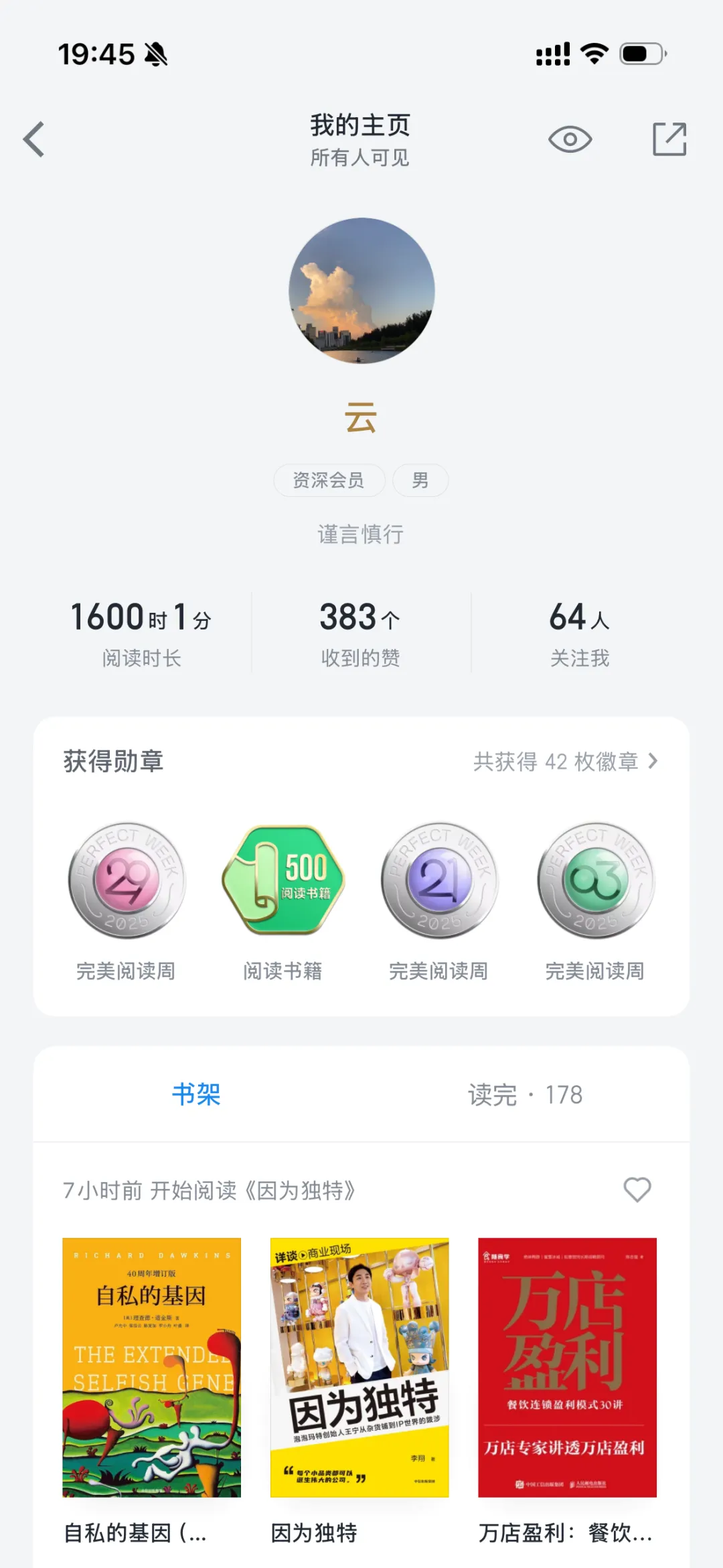The height and width of the screenshot is (1568, 723).
Task: Like the 开始阅读《因为独特》 activity
Action: (x=637, y=1190)
